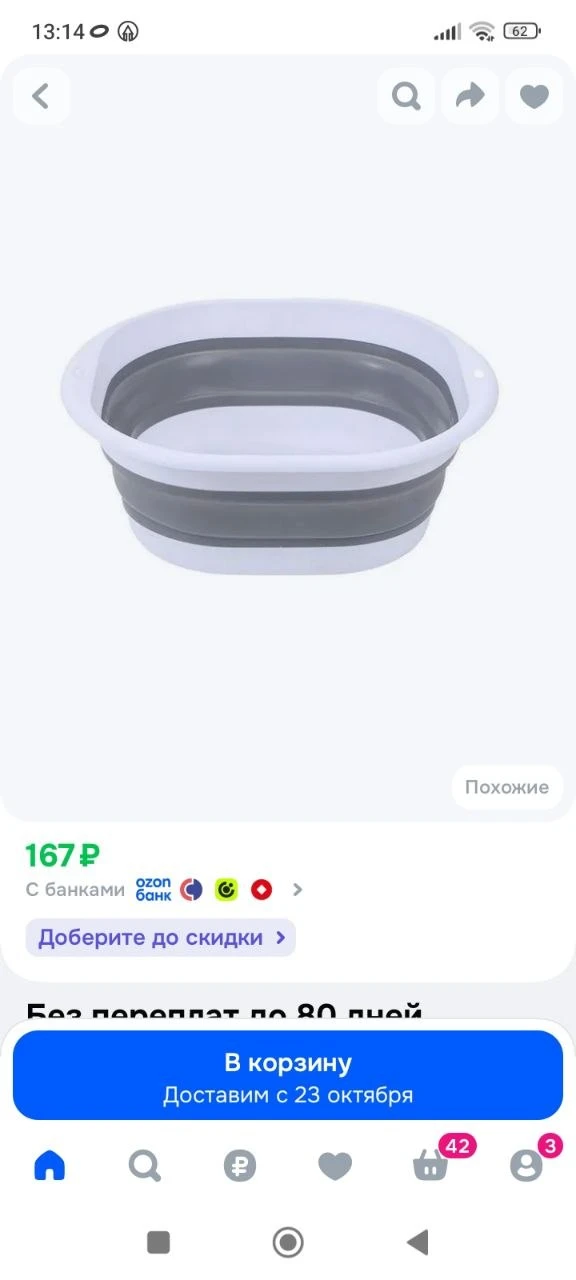The image size is (576, 1280).
Task: Add product to favorites with top heart
Action: pos(534,96)
